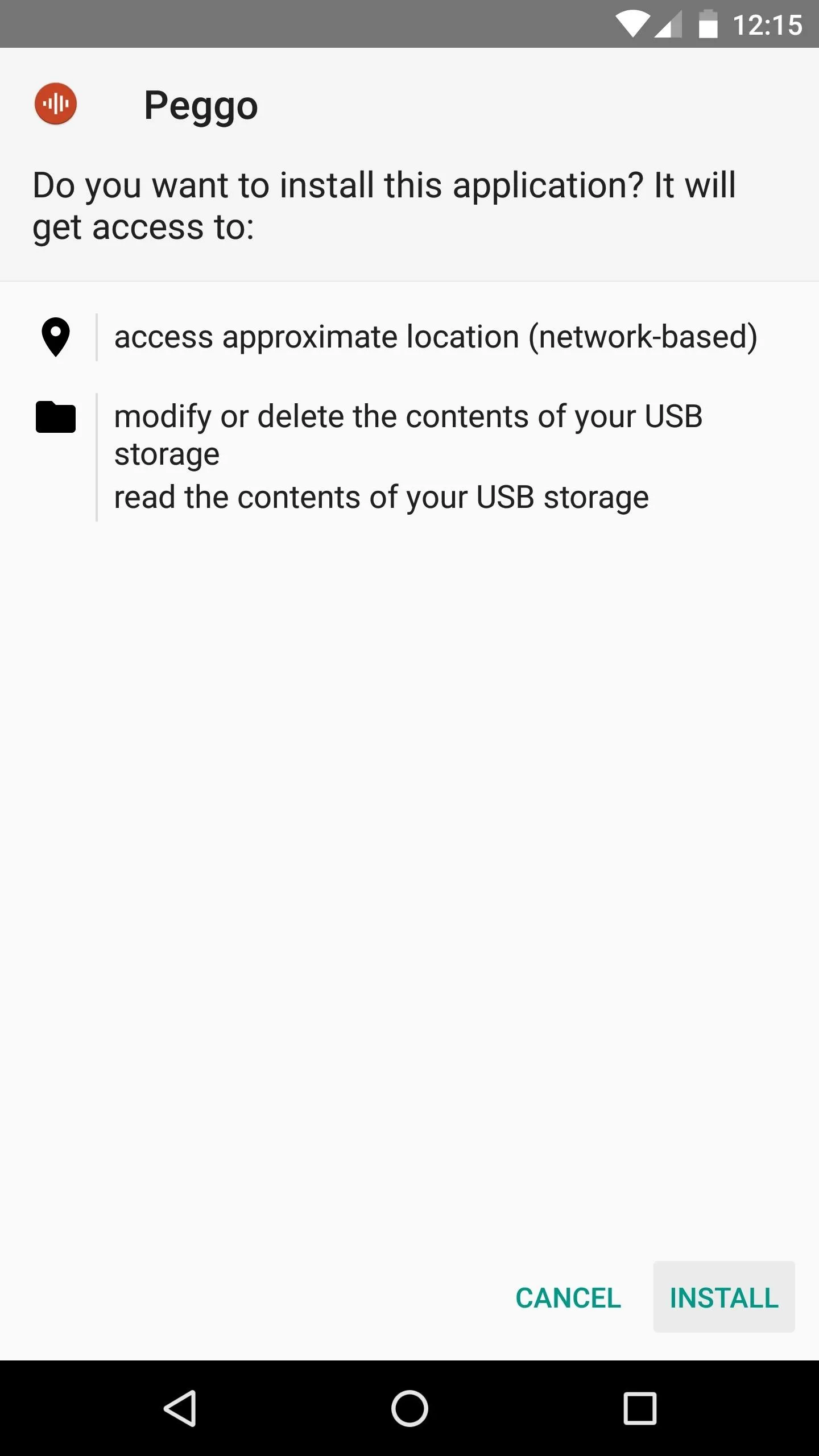Viewport: 819px width, 1456px height.
Task: Cancel the Peggo installation
Action: (568, 1297)
